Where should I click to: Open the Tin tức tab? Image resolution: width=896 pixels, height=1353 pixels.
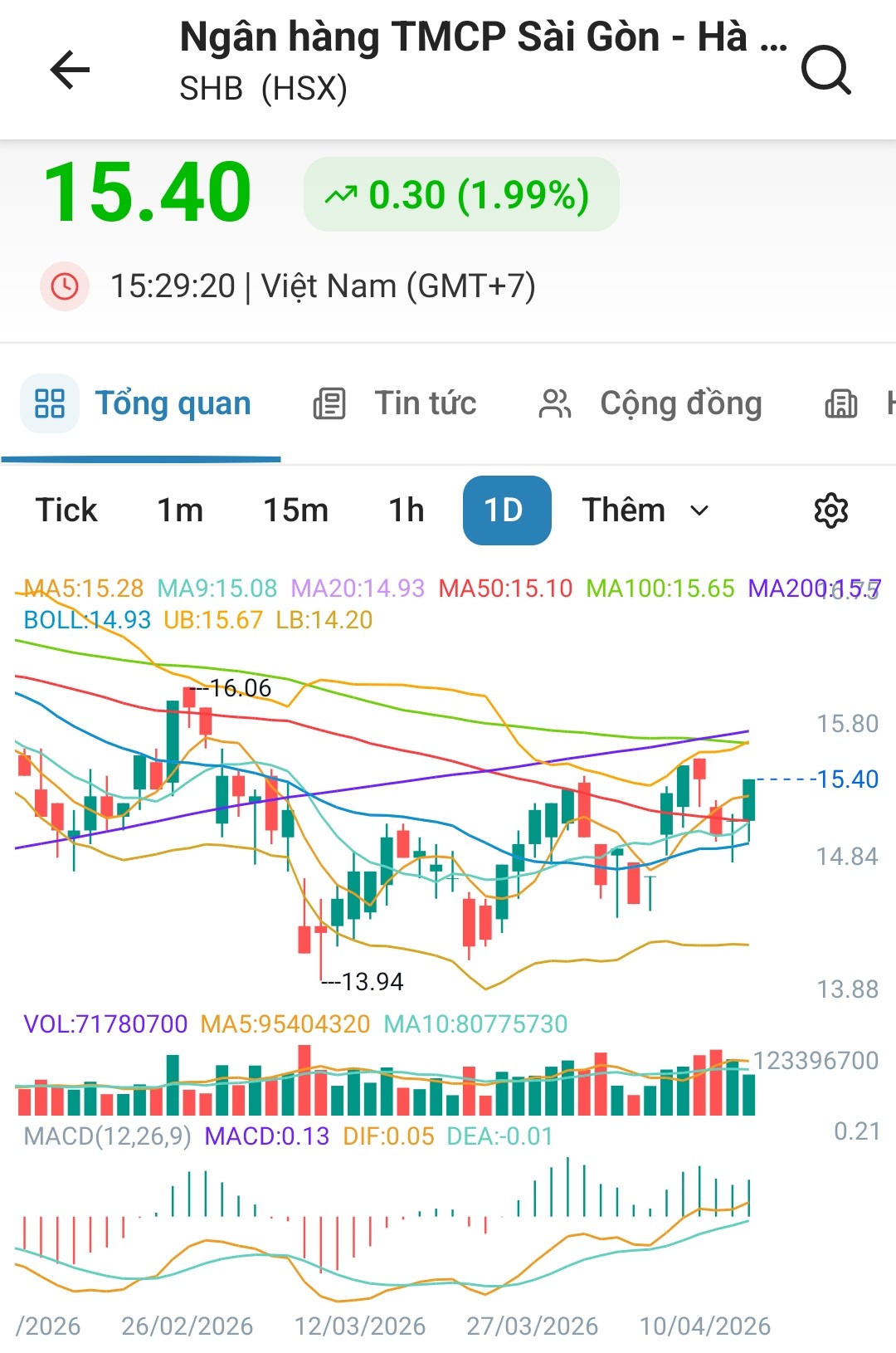tap(395, 404)
